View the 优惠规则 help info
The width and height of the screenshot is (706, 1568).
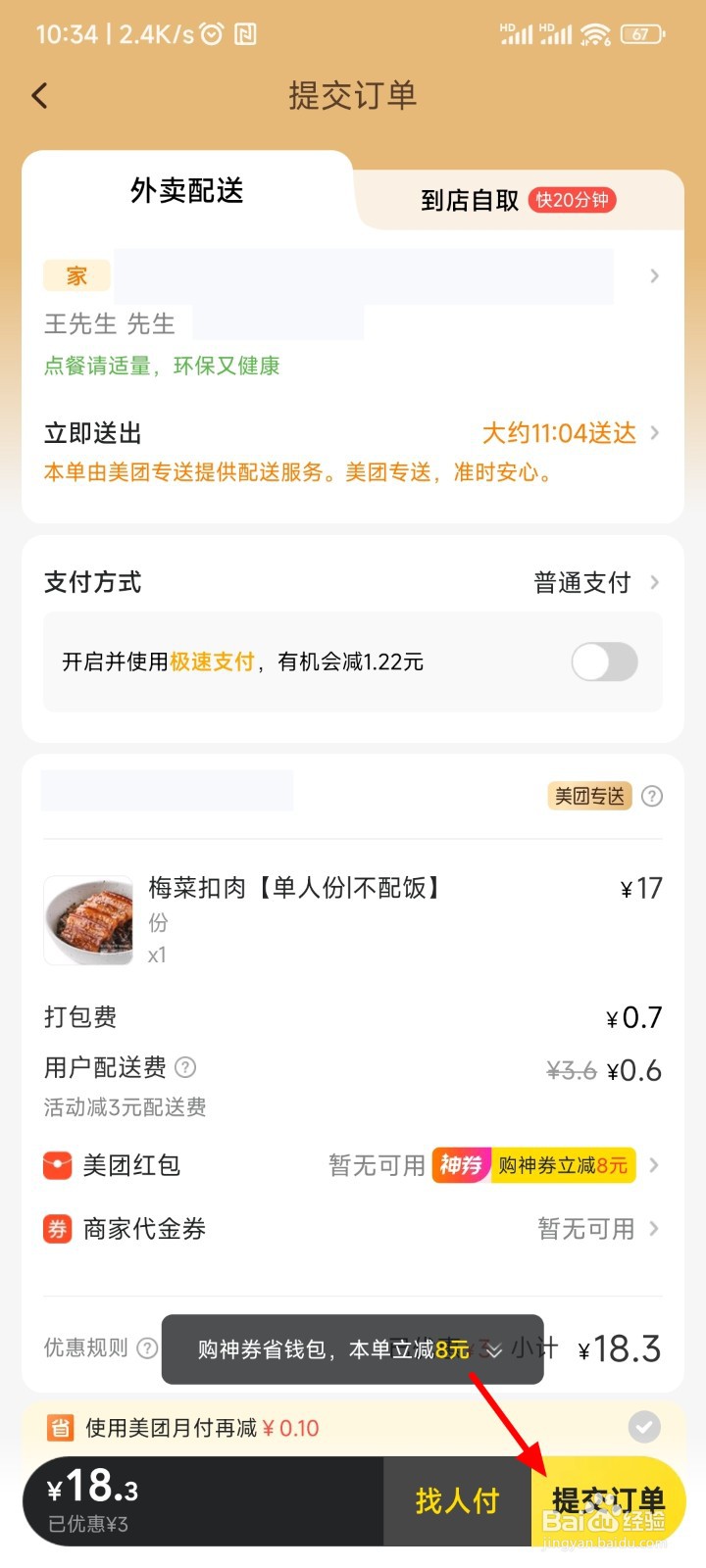pyautogui.click(x=147, y=1348)
